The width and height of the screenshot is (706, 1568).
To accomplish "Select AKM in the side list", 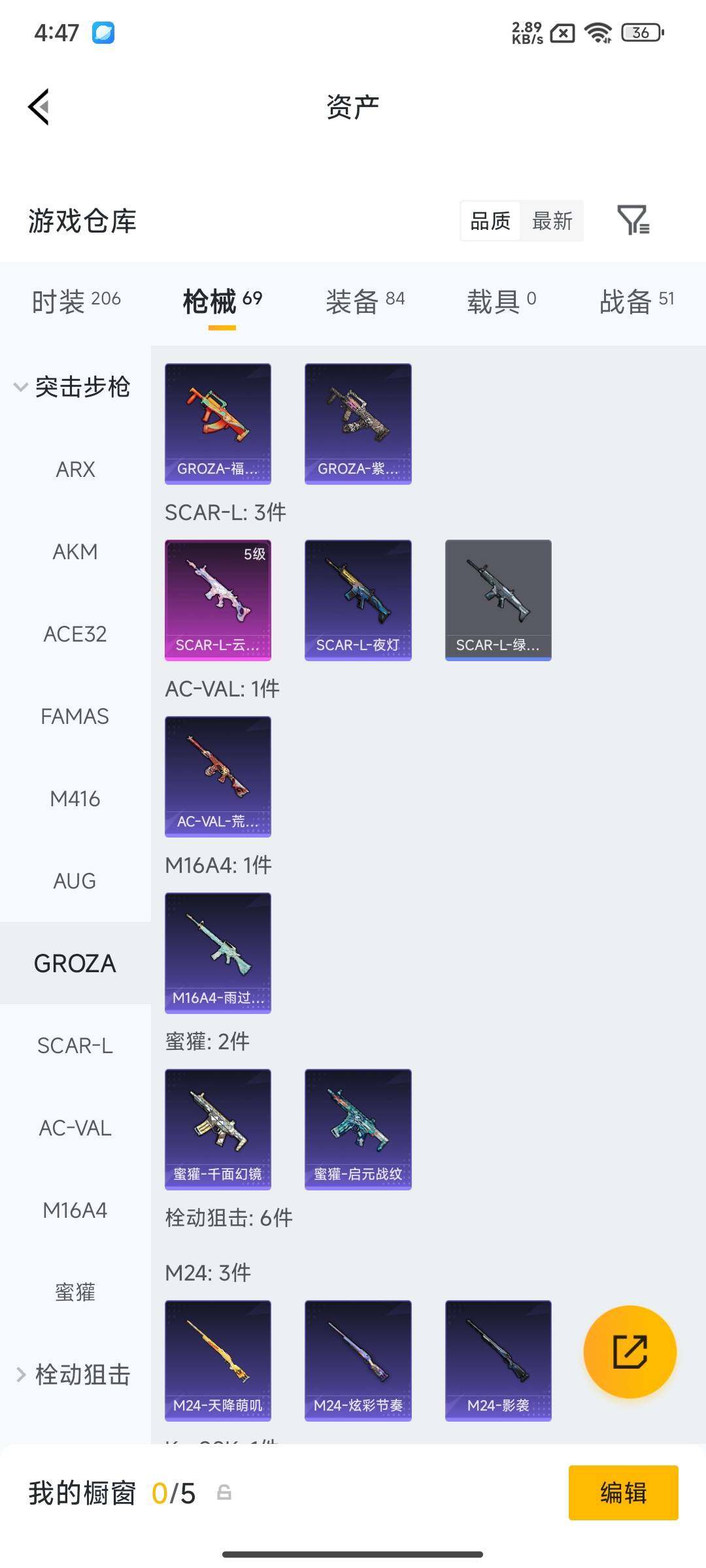I will click(x=75, y=551).
